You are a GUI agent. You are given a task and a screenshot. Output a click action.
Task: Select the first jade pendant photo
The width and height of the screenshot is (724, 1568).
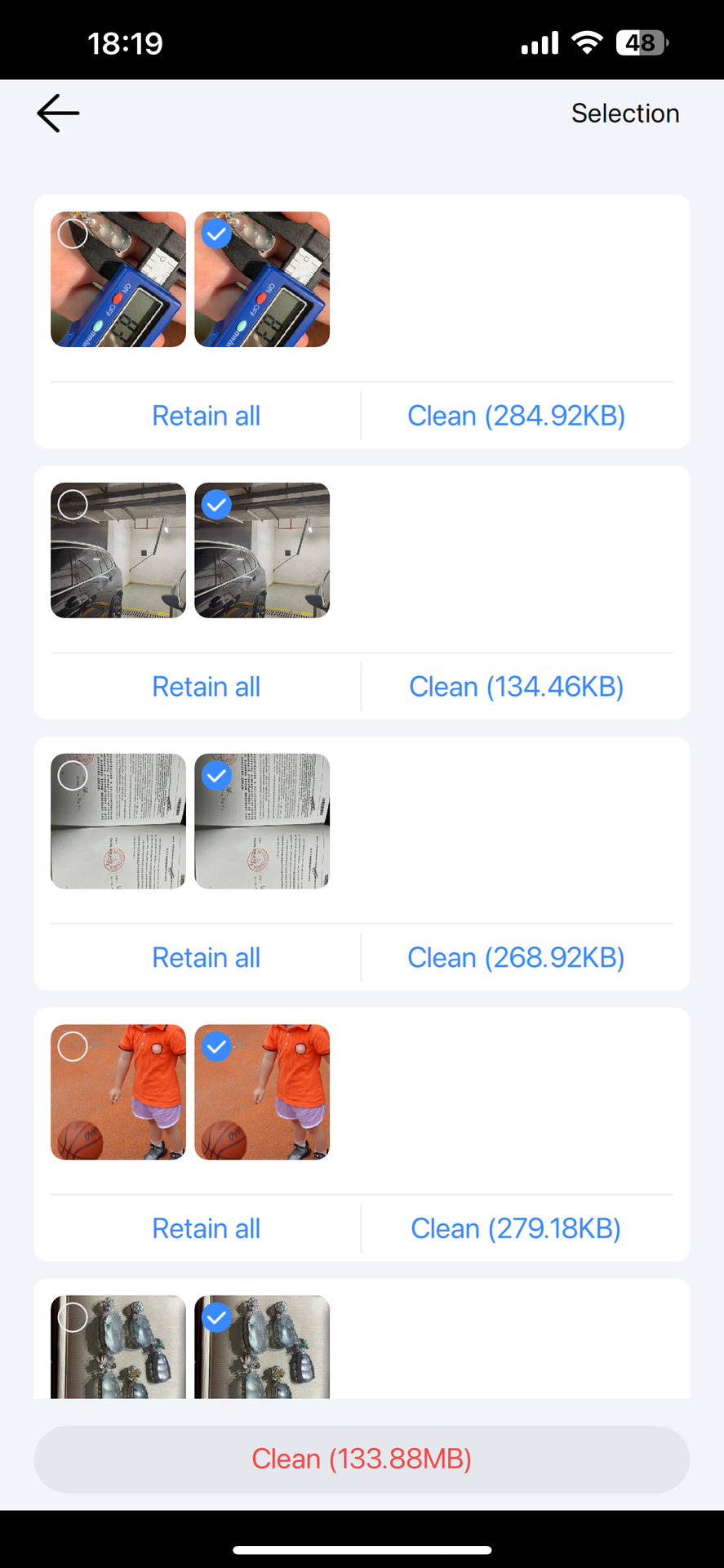[x=73, y=1317]
